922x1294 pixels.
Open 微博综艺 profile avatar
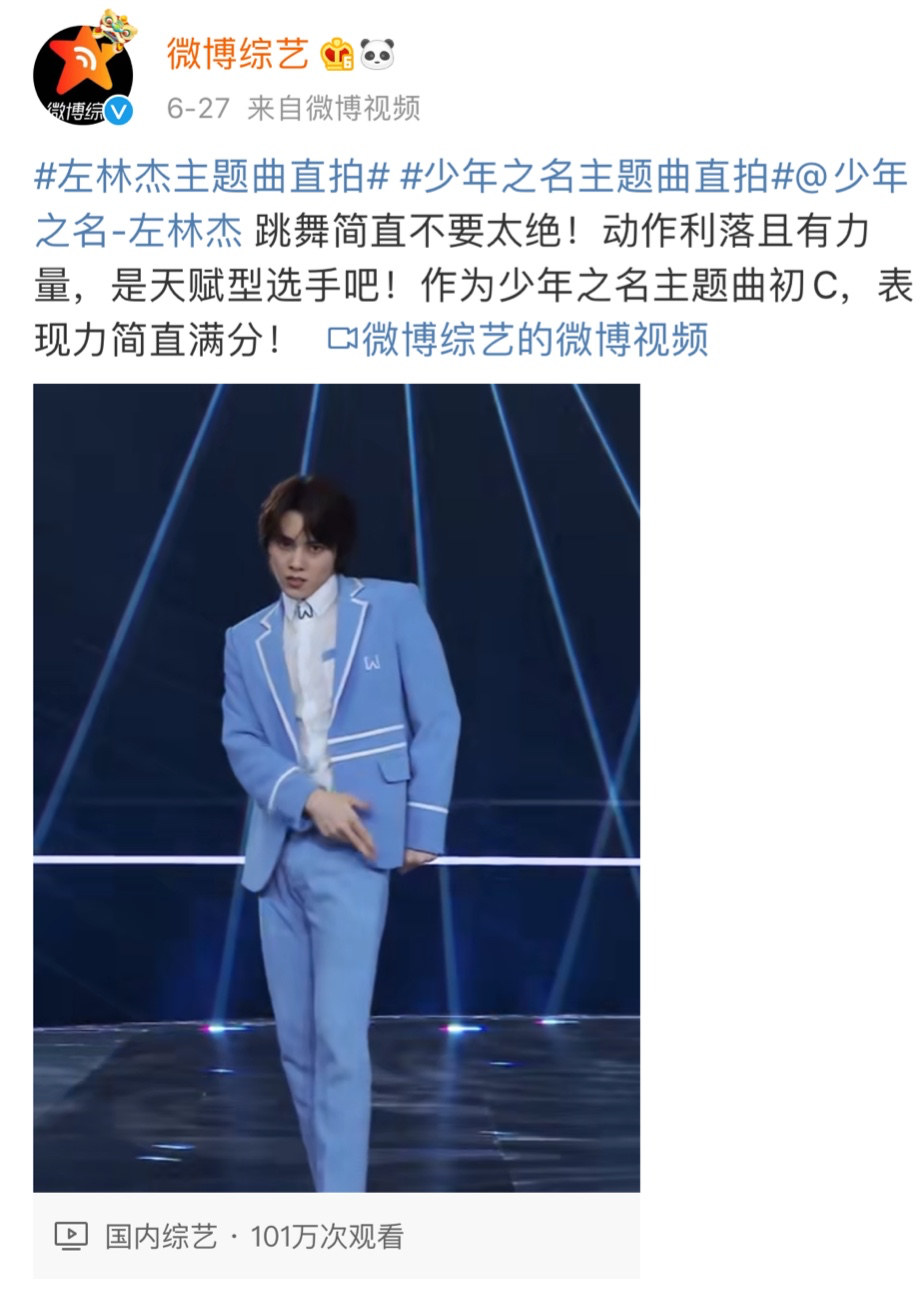(83, 75)
